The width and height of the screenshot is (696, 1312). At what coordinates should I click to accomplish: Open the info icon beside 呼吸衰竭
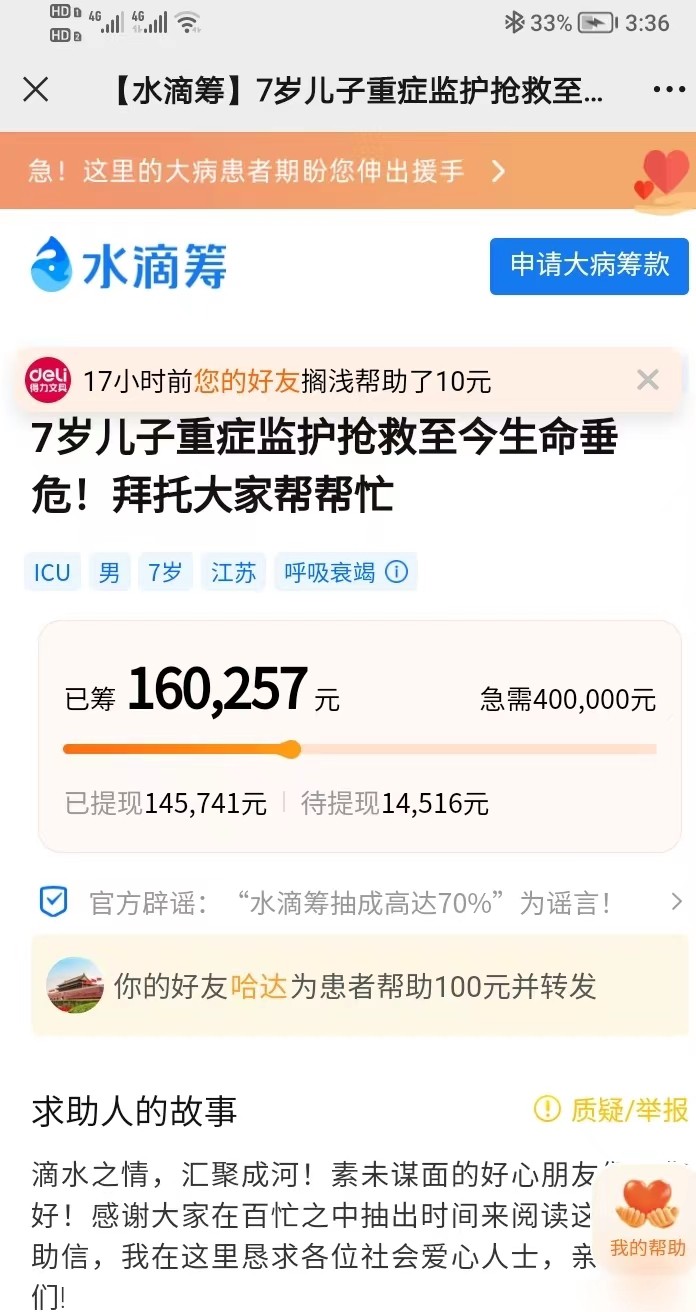pos(397,572)
